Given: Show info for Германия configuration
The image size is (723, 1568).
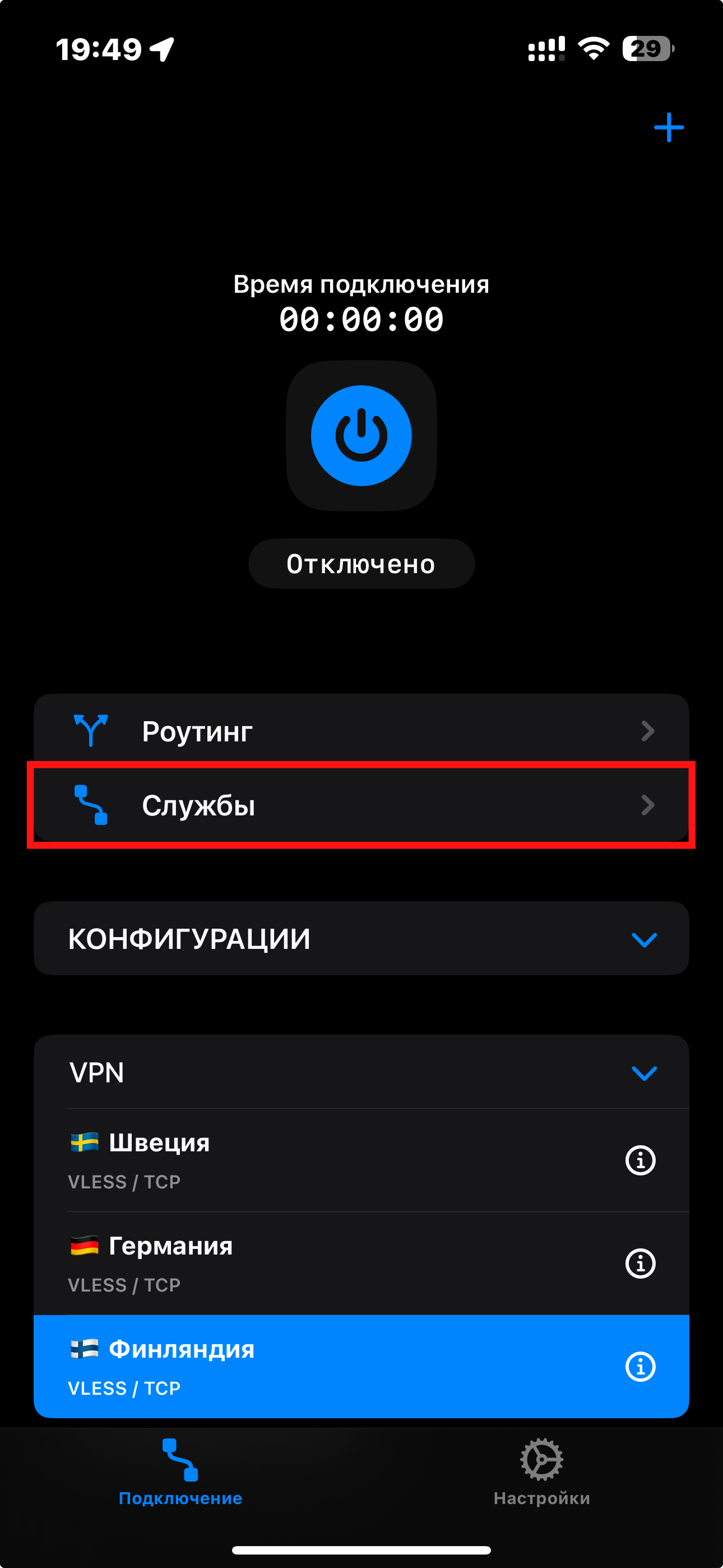Looking at the screenshot, I should click(x=640, y=1263).
